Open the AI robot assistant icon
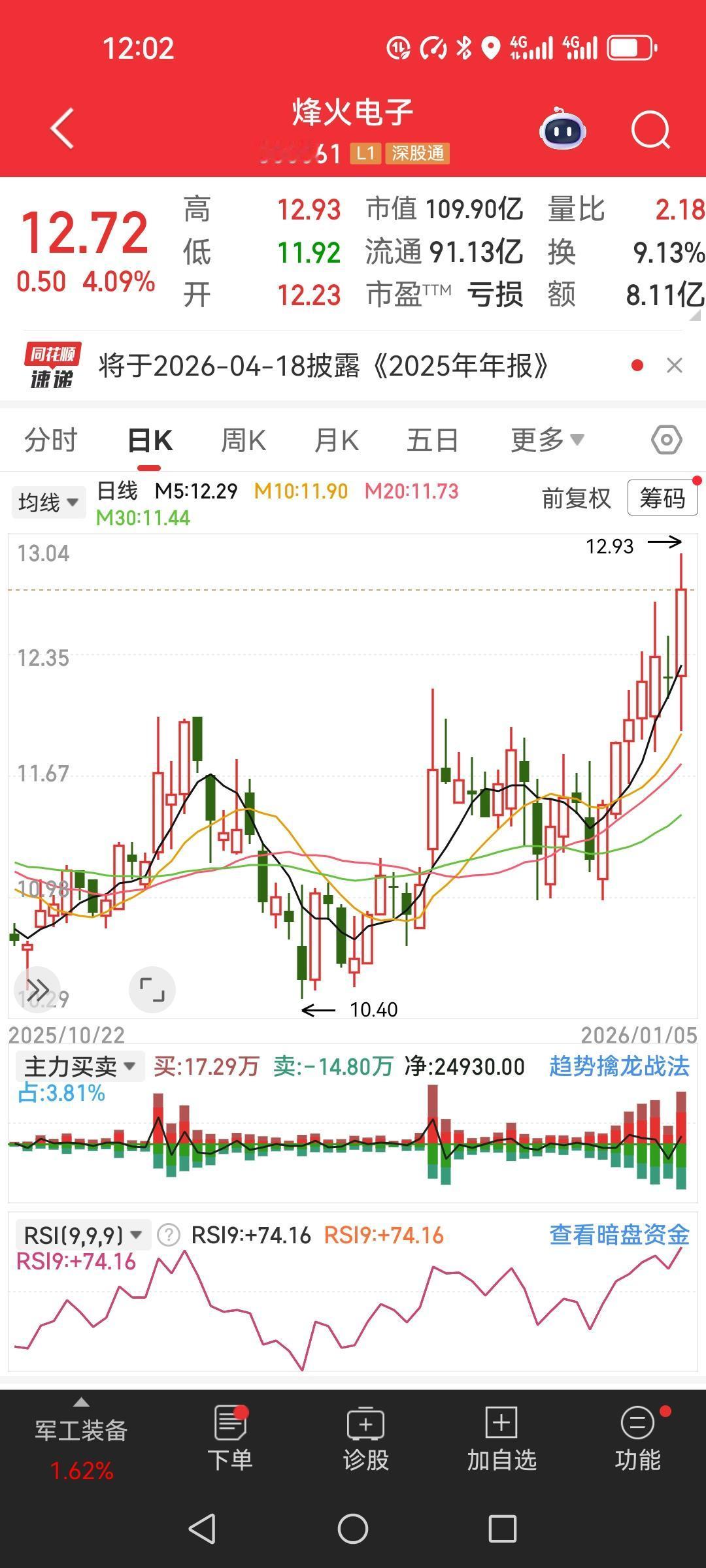The height and width of the screenshot is (1568, 706). pos(562,129)
